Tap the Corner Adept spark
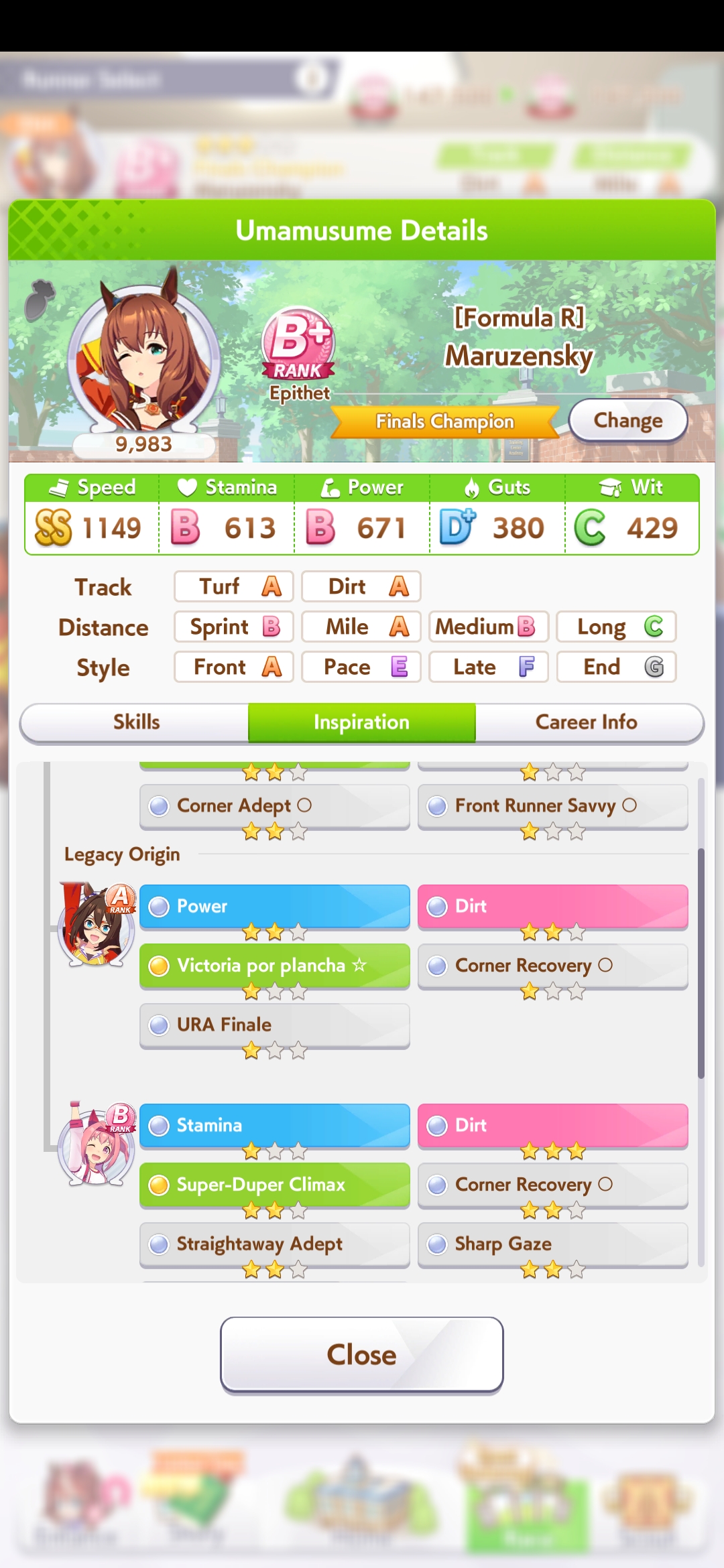Viewport: 724px width, 1568px height. [x=274, y=805]
